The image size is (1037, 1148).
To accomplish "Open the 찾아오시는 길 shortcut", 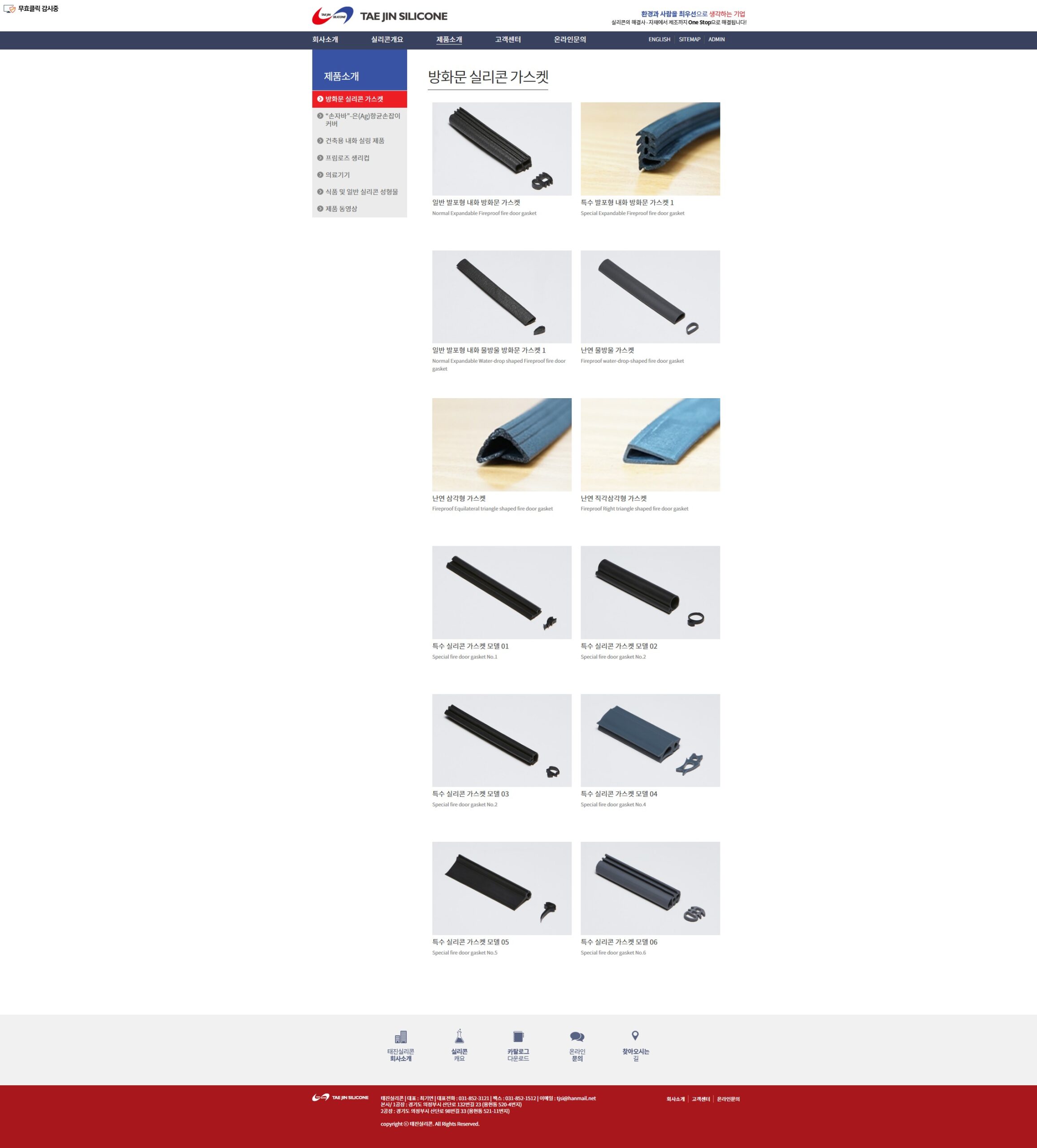I will [x=635, y=1045].
